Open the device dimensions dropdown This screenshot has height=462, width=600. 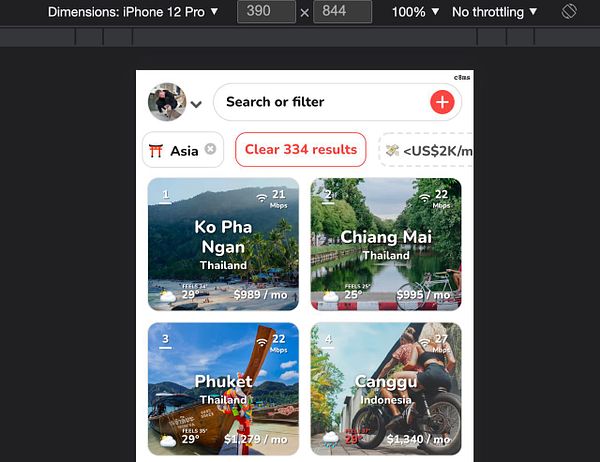click(x=133, y=12)
